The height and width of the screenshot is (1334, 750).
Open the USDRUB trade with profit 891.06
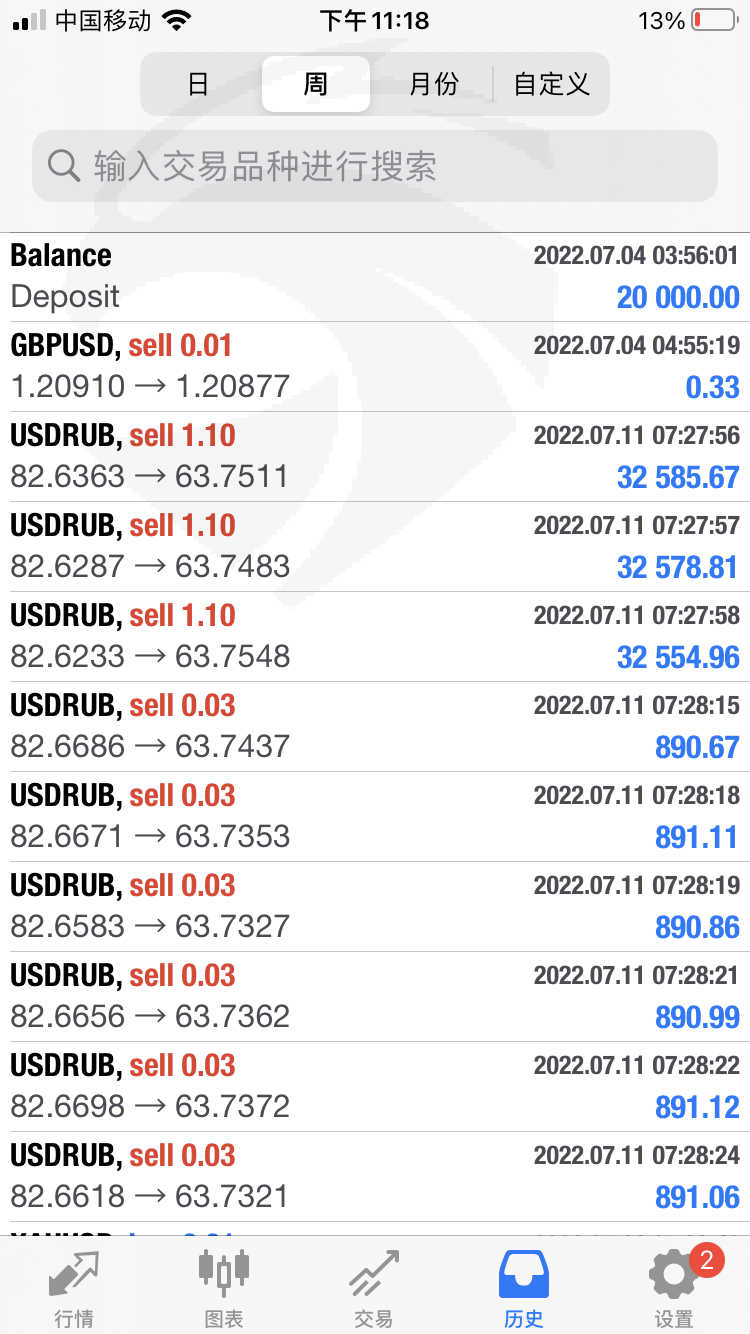(375, 1176)
